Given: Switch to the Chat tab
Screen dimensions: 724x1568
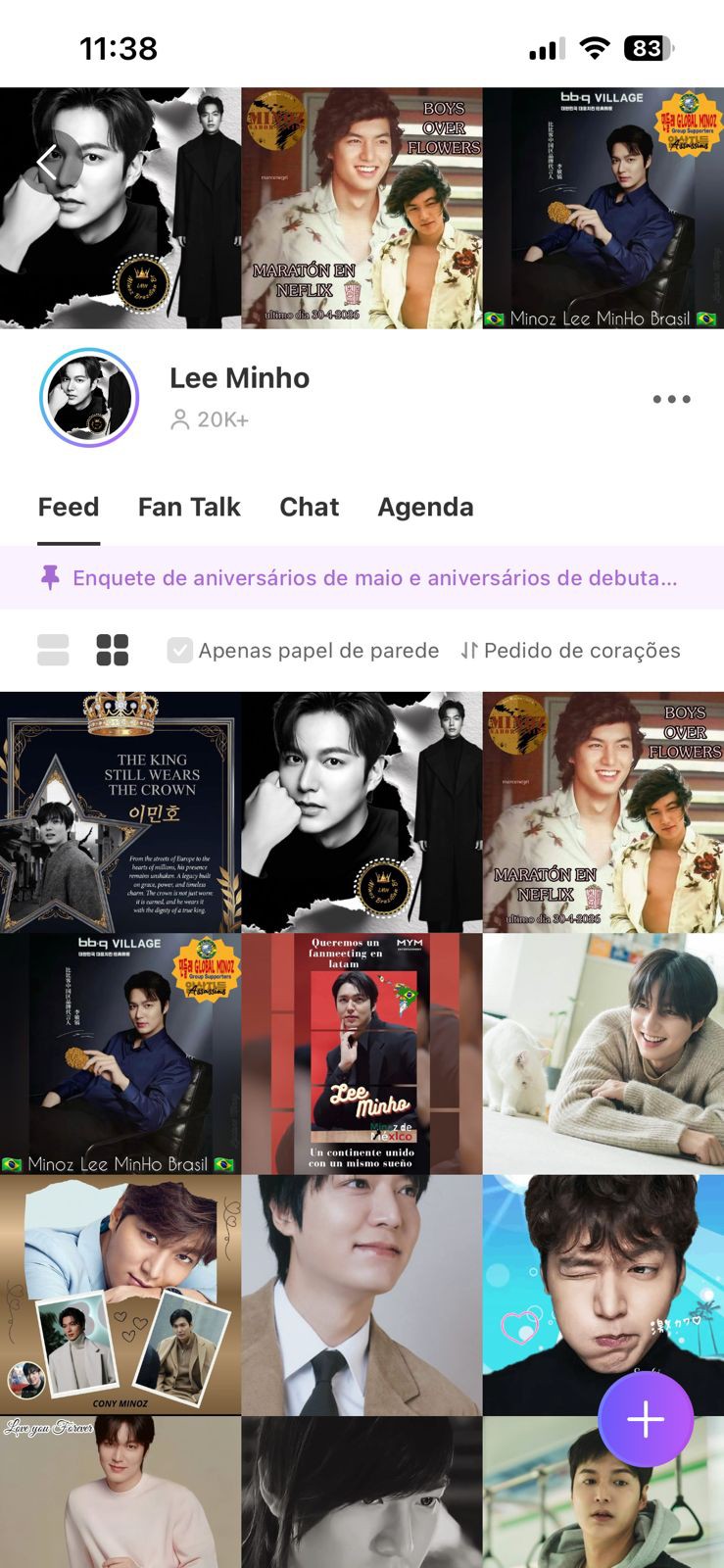Looking at the screenshot, I should [309, 507].
